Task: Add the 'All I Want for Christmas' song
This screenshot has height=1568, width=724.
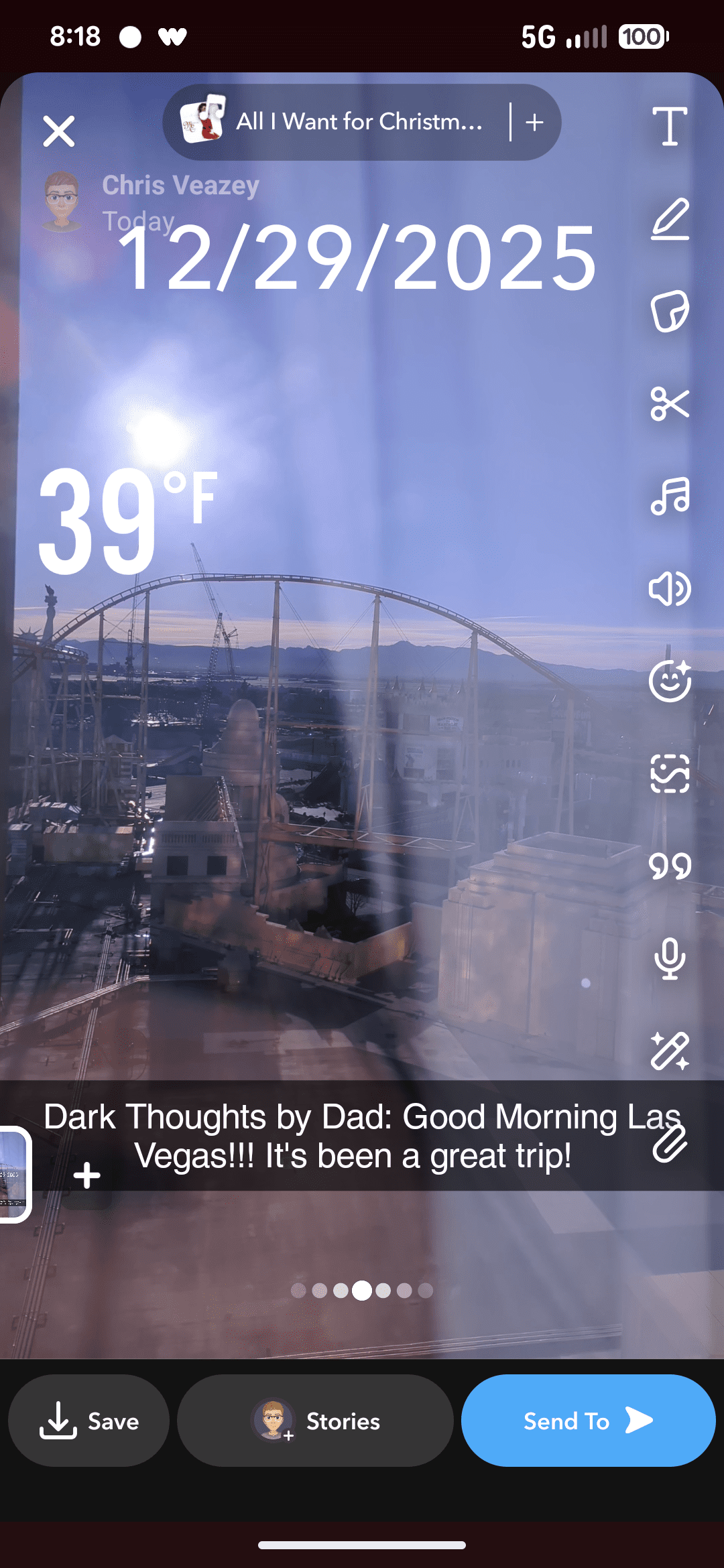Action: 533,122
